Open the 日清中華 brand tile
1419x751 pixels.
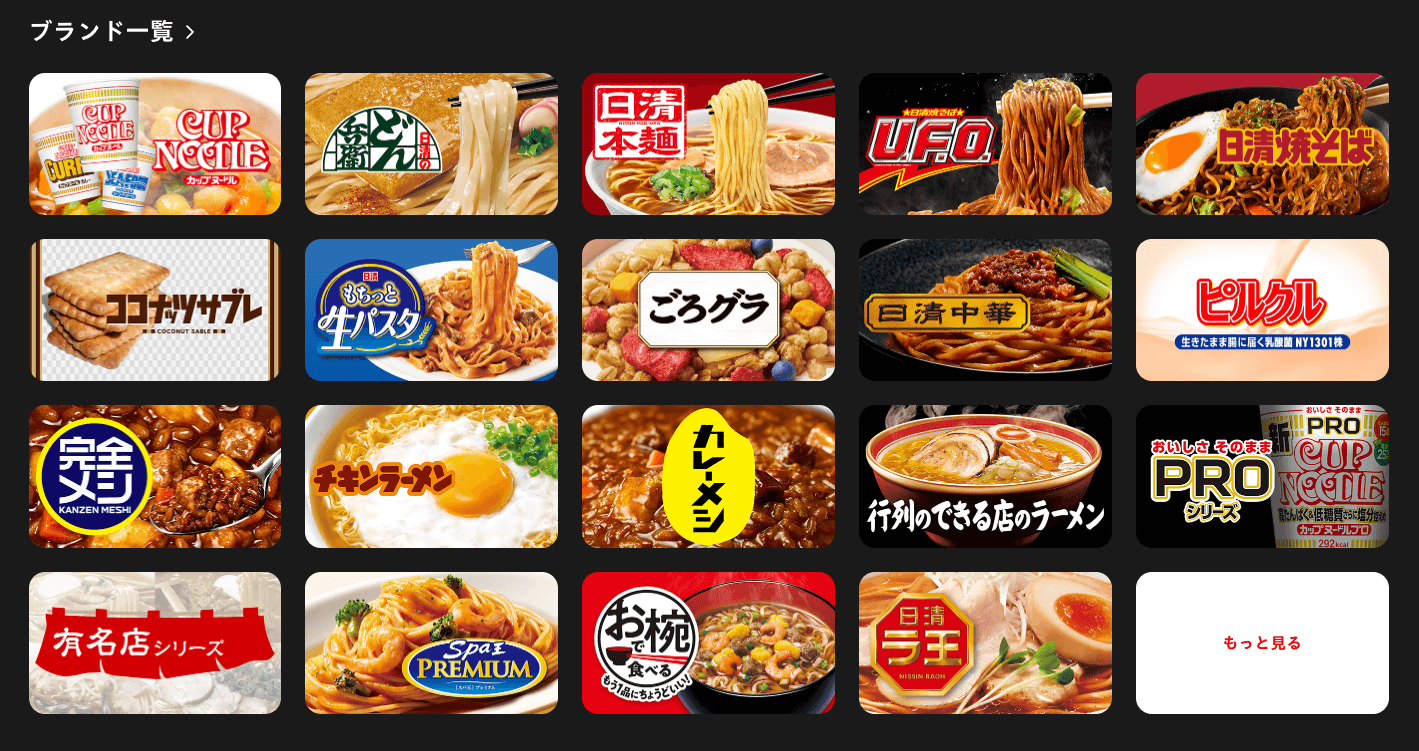coord(985,310)
